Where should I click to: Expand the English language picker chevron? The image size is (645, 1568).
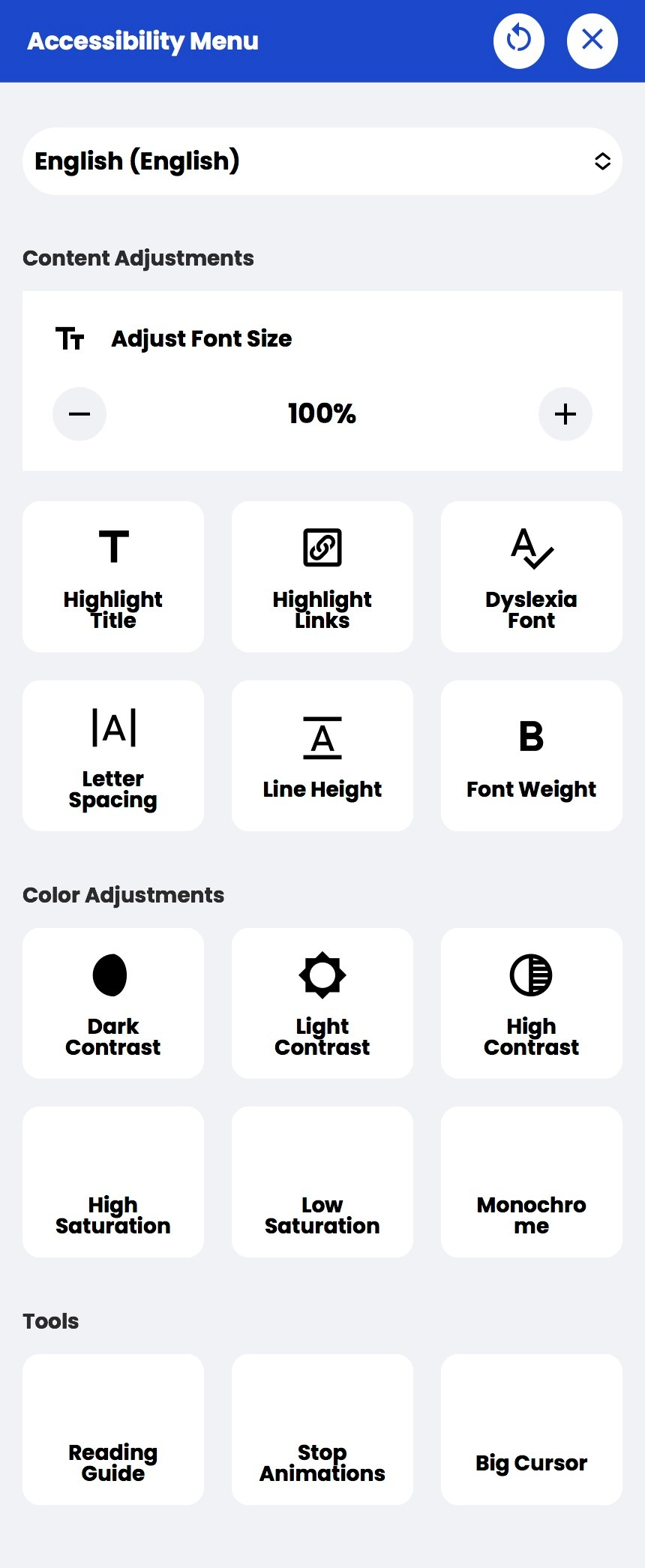603,161
